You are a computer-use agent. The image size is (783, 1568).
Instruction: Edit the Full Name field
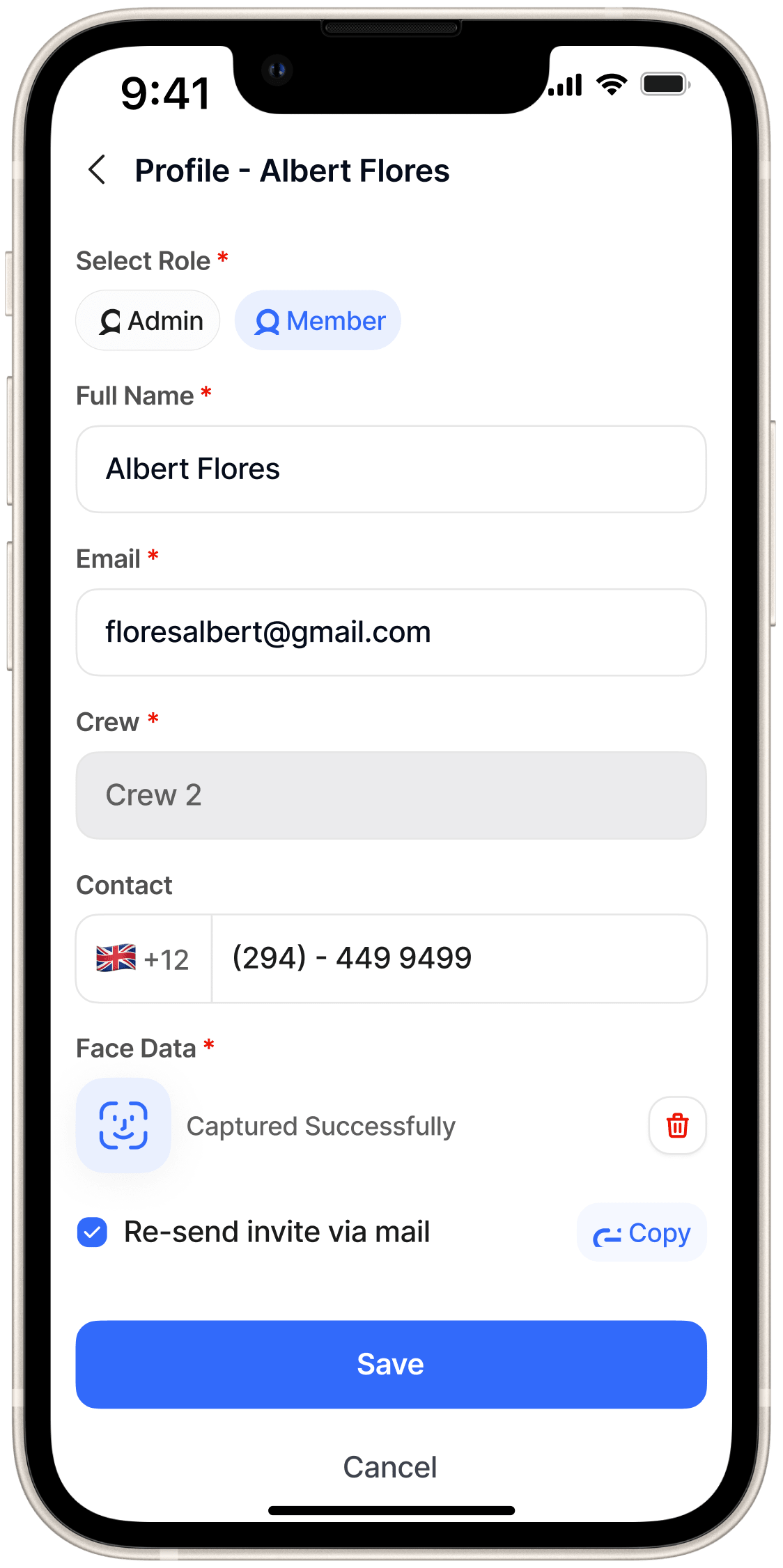[x=390, y=469]
